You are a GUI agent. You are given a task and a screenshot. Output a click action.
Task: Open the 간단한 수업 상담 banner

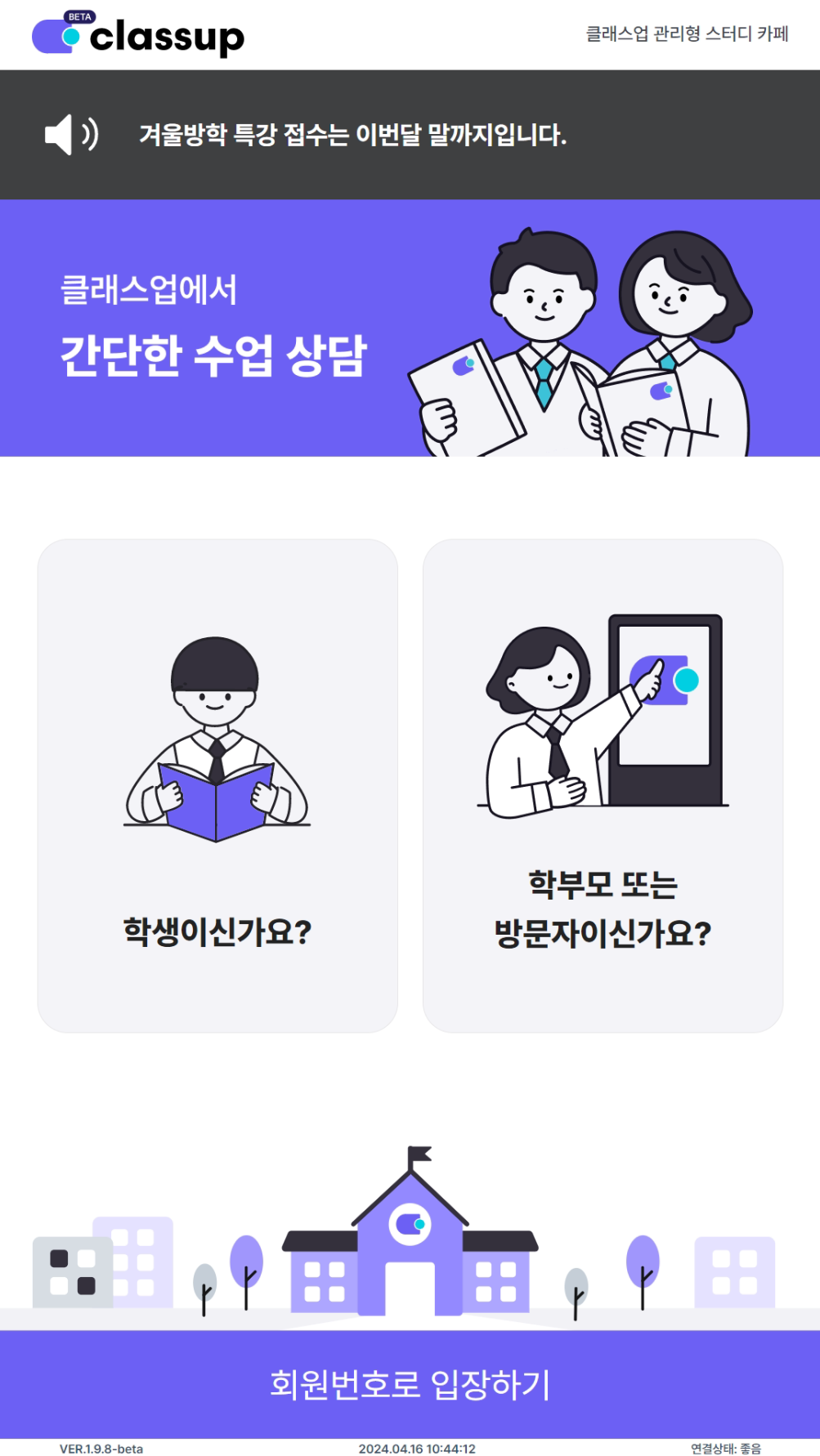[x=410, y=328]
